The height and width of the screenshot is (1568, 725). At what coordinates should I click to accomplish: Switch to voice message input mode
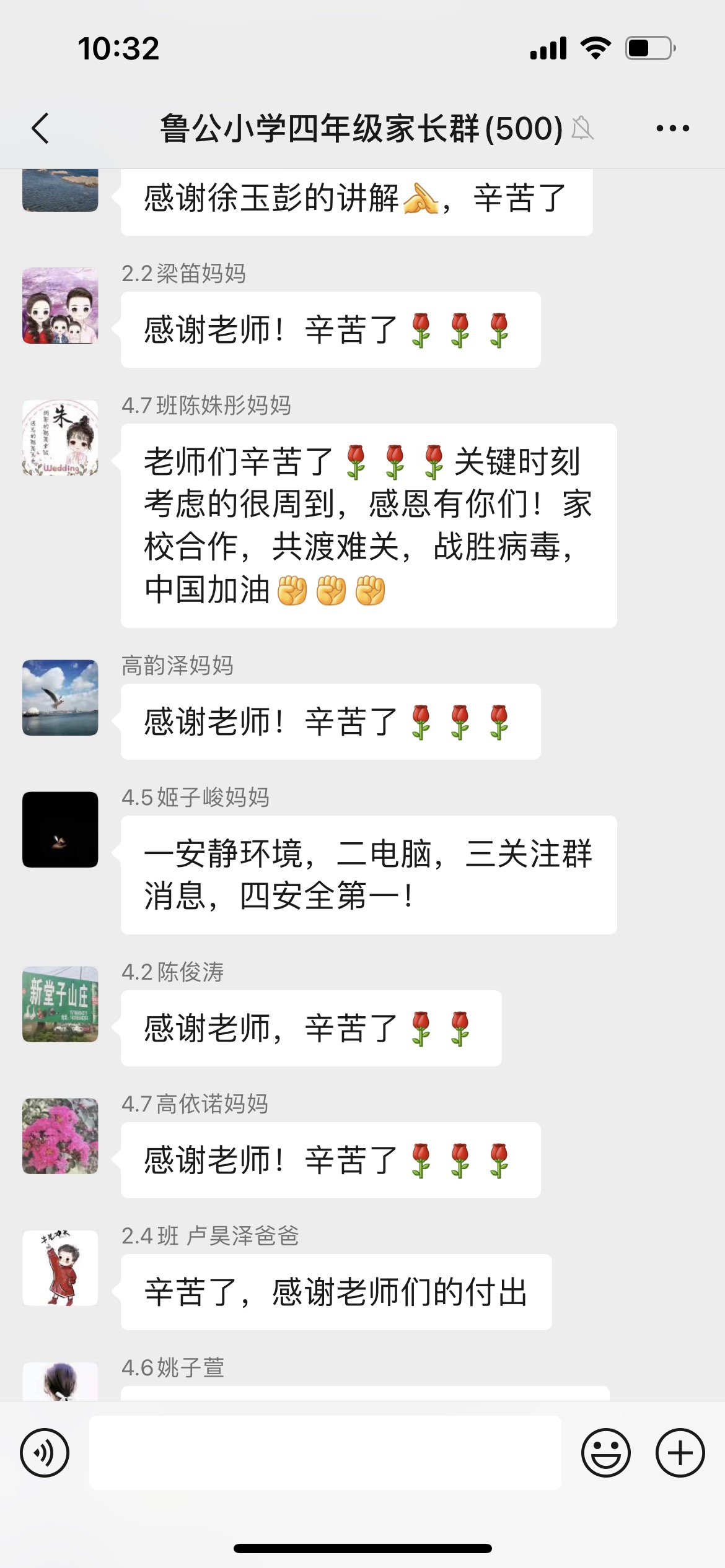pyautogui.click(x=45, y=1452)
